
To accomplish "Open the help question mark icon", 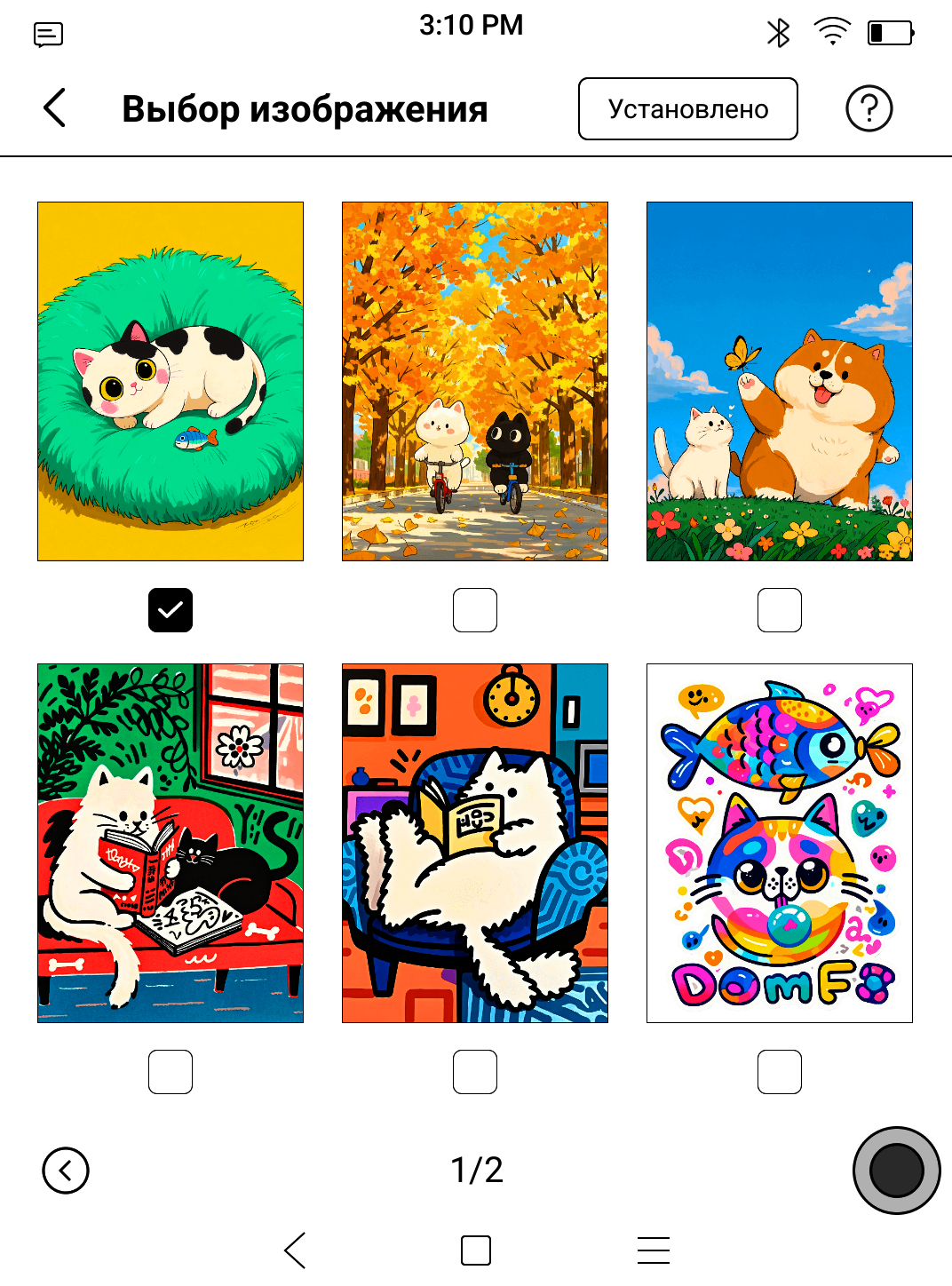I will (x=869, y=109).
